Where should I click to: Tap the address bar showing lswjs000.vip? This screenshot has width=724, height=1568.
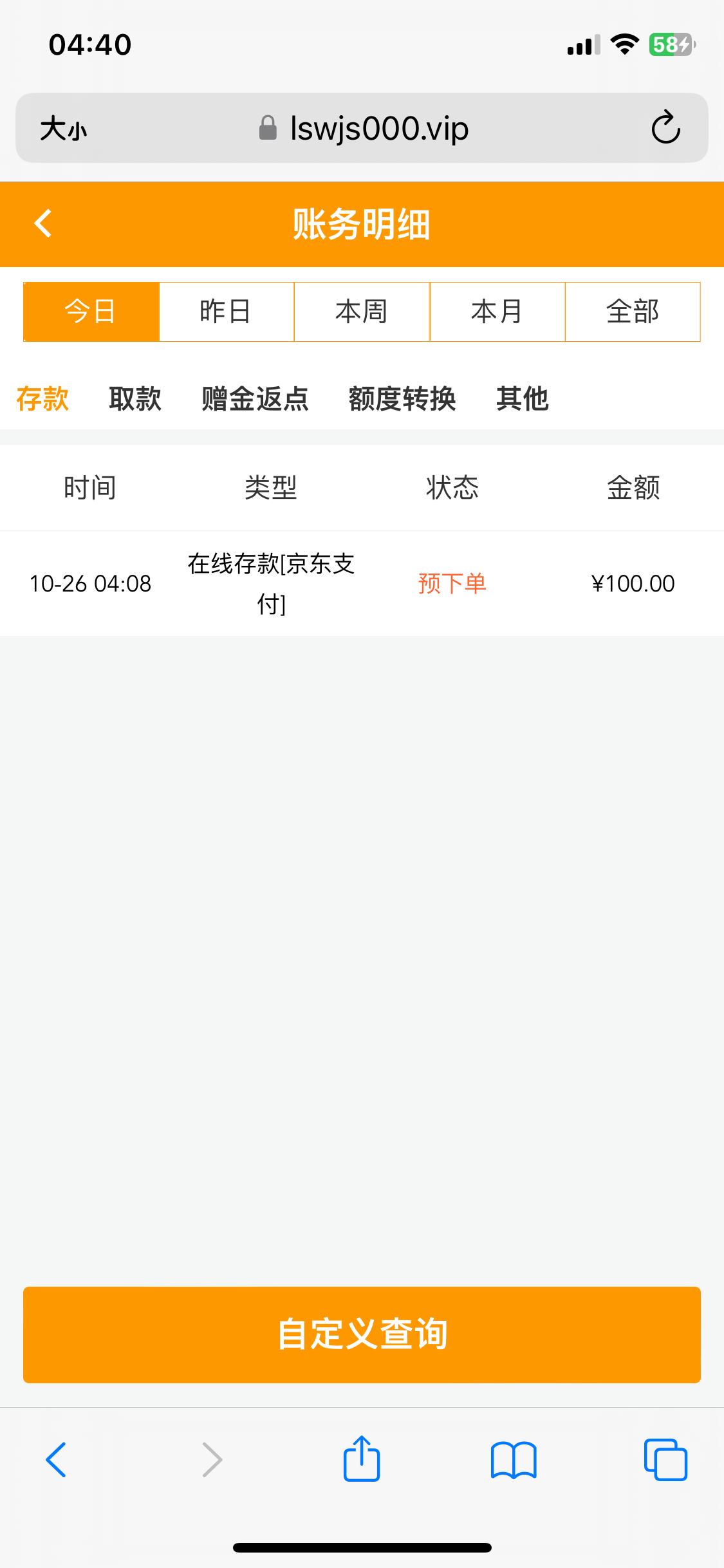[x=378, y=127]
